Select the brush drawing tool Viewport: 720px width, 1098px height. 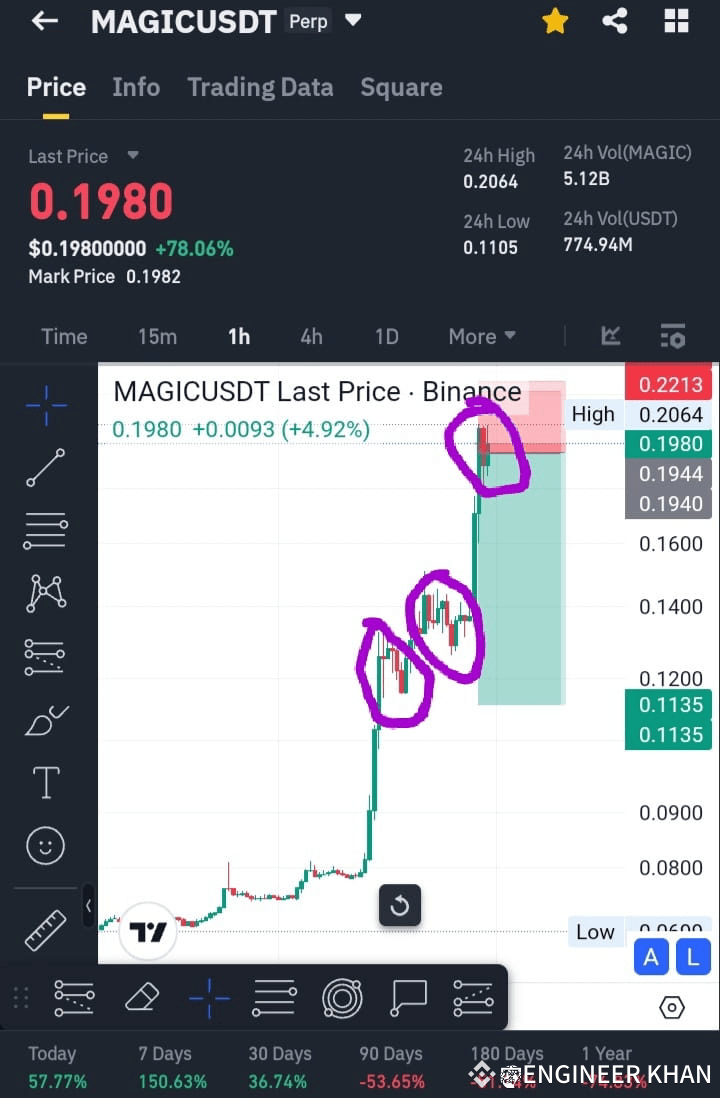point(44,719)
